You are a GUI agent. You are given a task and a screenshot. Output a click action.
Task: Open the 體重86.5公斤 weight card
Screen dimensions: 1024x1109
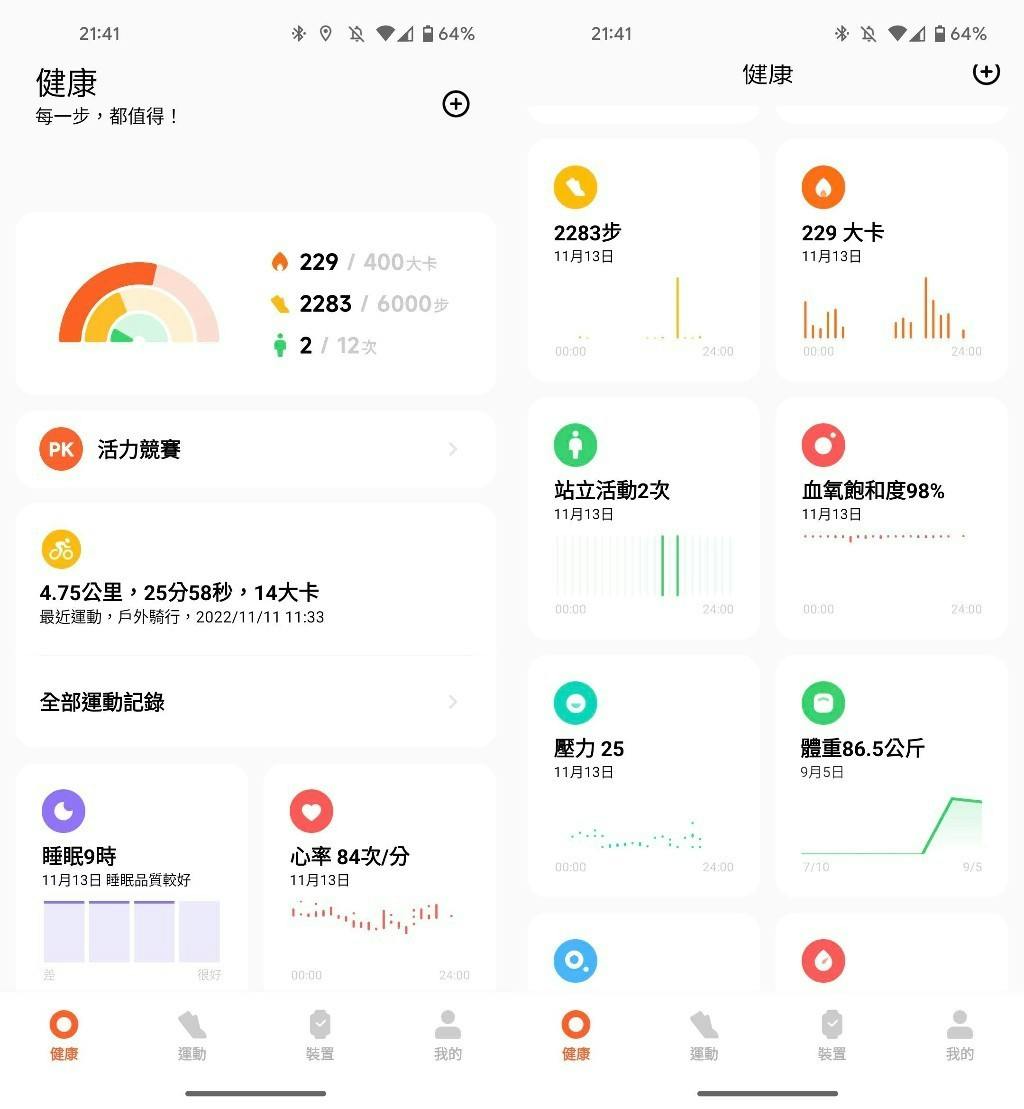[891, 776]
